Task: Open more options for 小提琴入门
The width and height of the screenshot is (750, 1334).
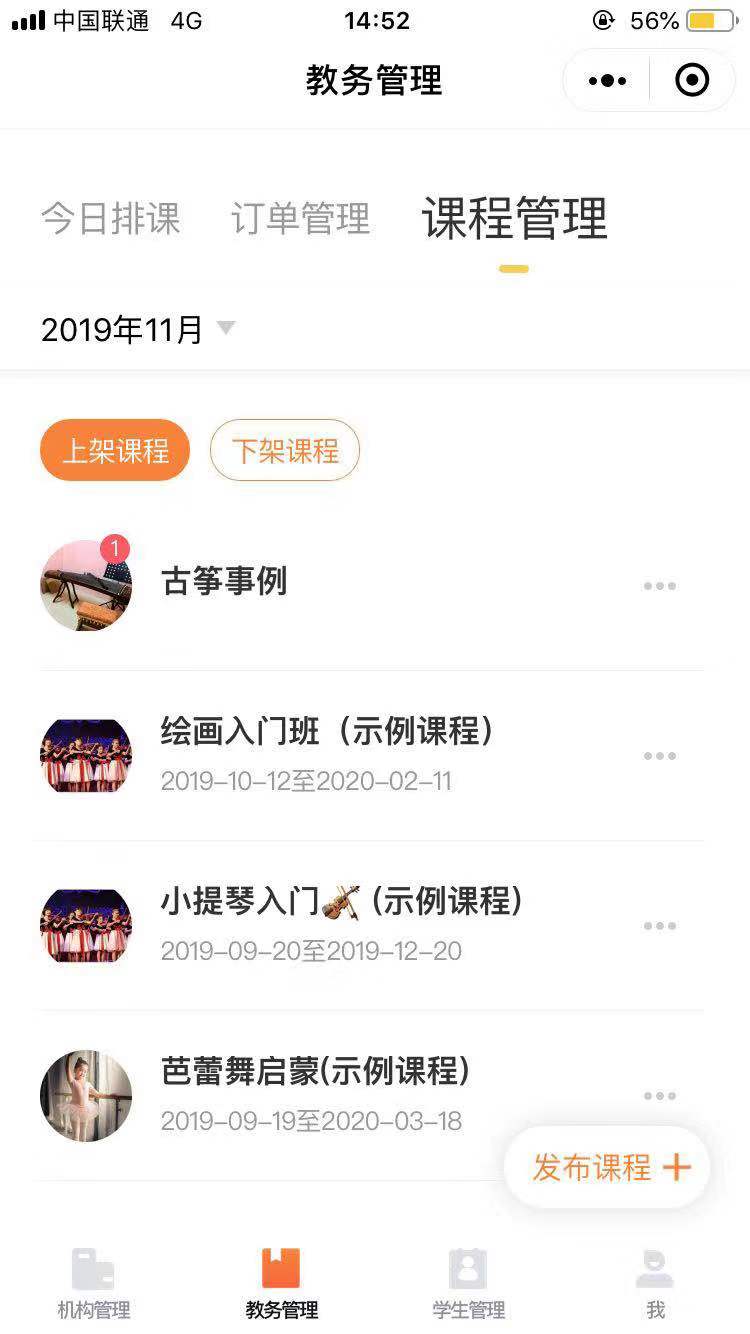Action: tap(660, 926)
